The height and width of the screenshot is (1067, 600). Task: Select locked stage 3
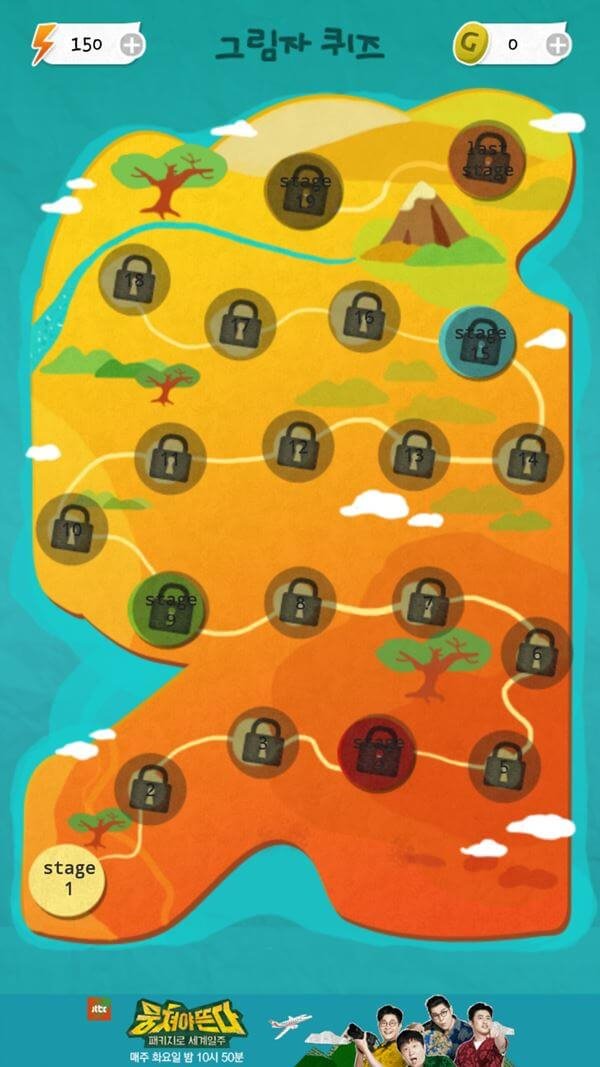(263, 742)
